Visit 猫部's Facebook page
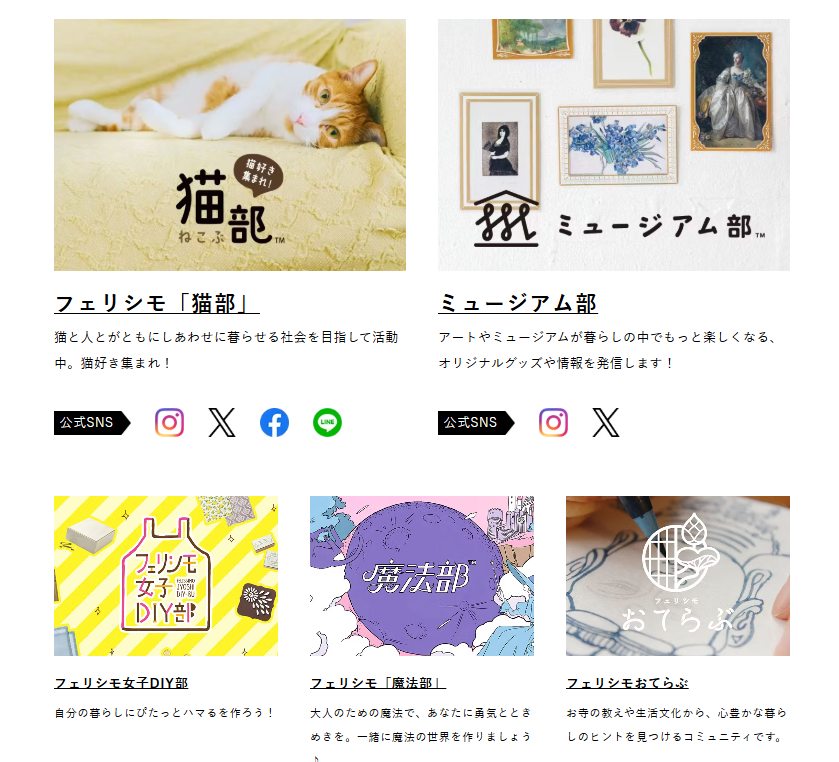This screenshot has height=762, width=839. pos(274,423)
